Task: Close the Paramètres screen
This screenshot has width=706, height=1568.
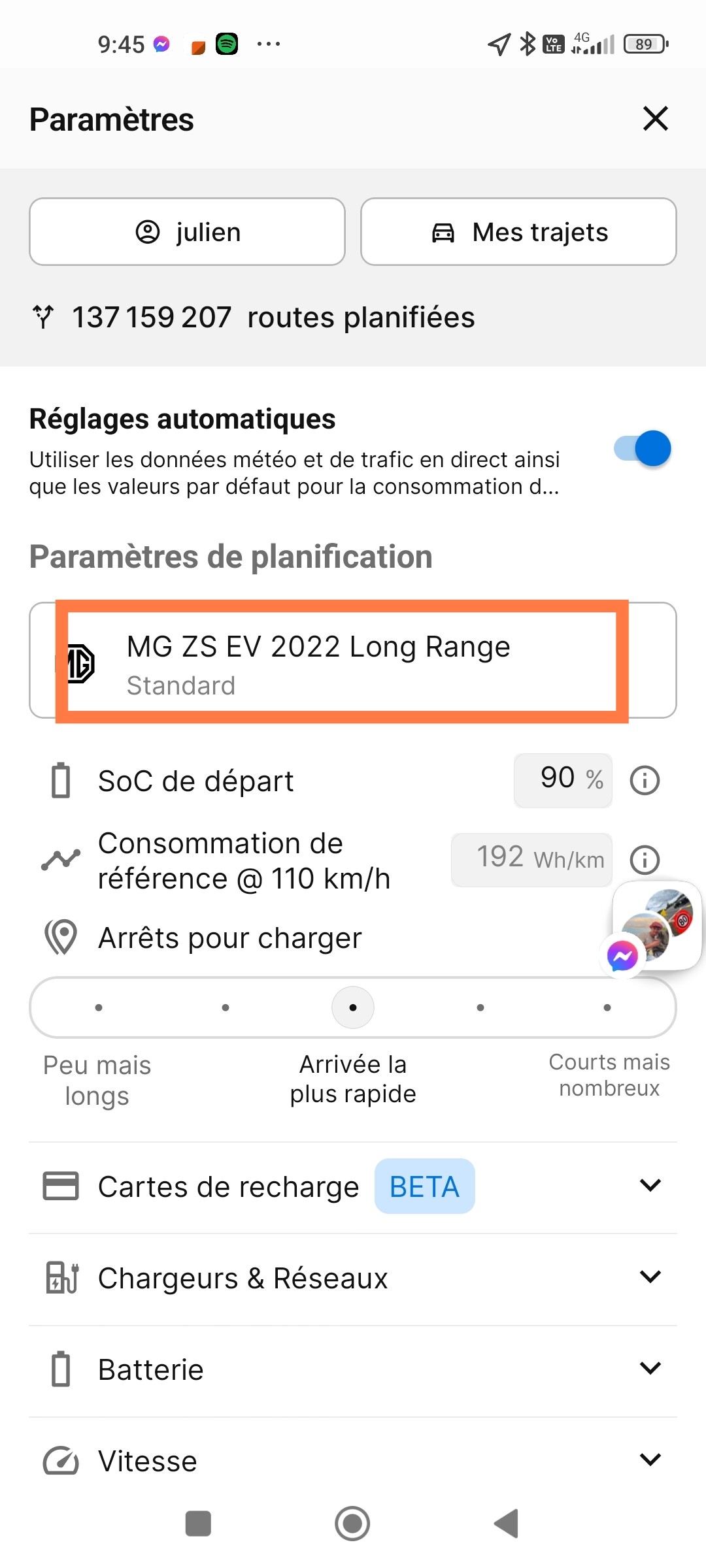Action: (655, 119)
